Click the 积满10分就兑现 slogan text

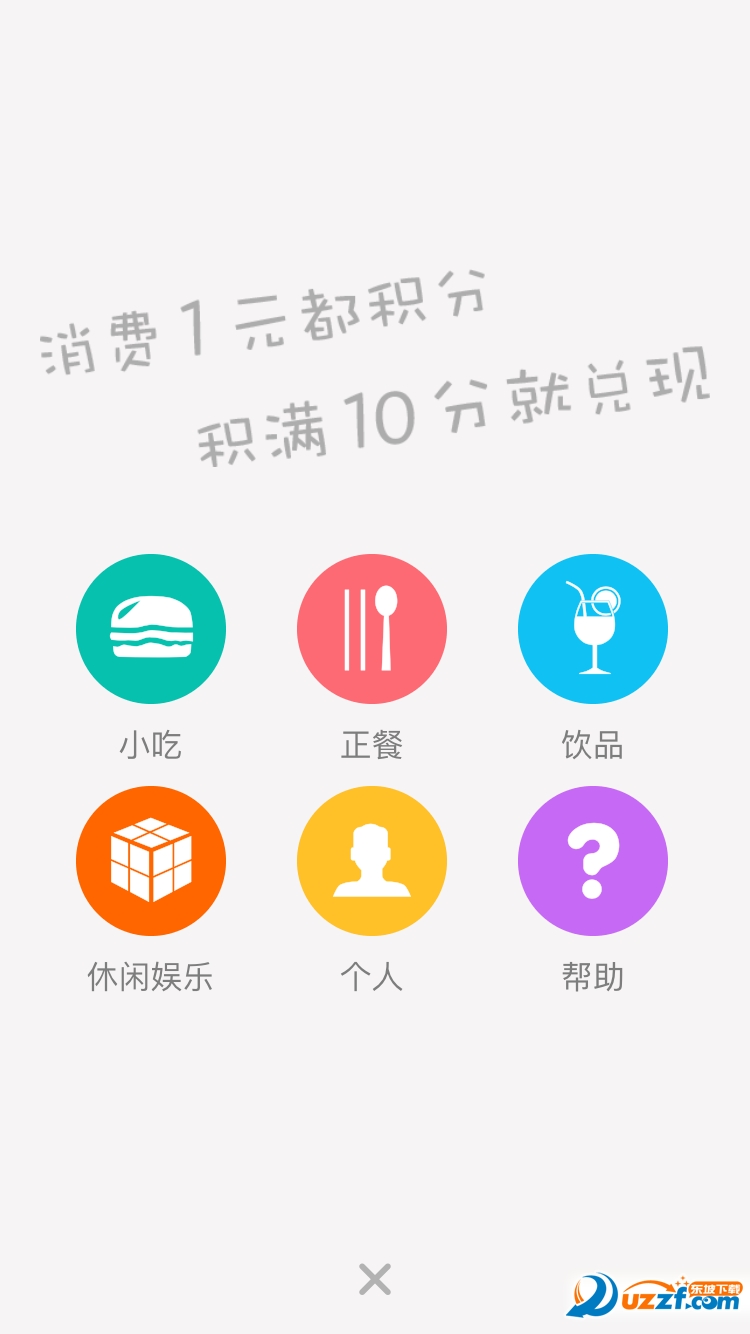tap(455, 415)
